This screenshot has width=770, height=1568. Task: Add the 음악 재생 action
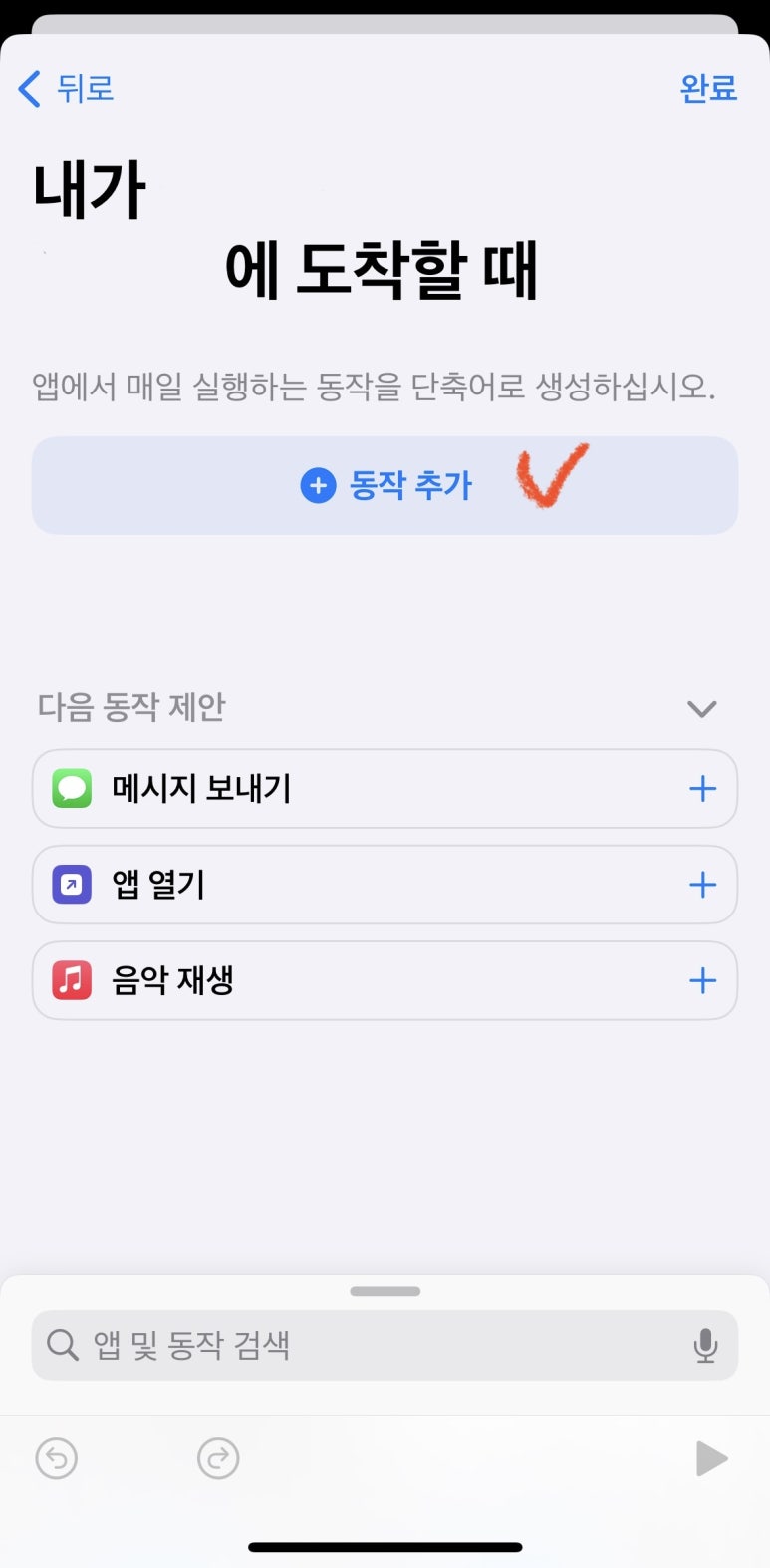click(x=703, y=980)
